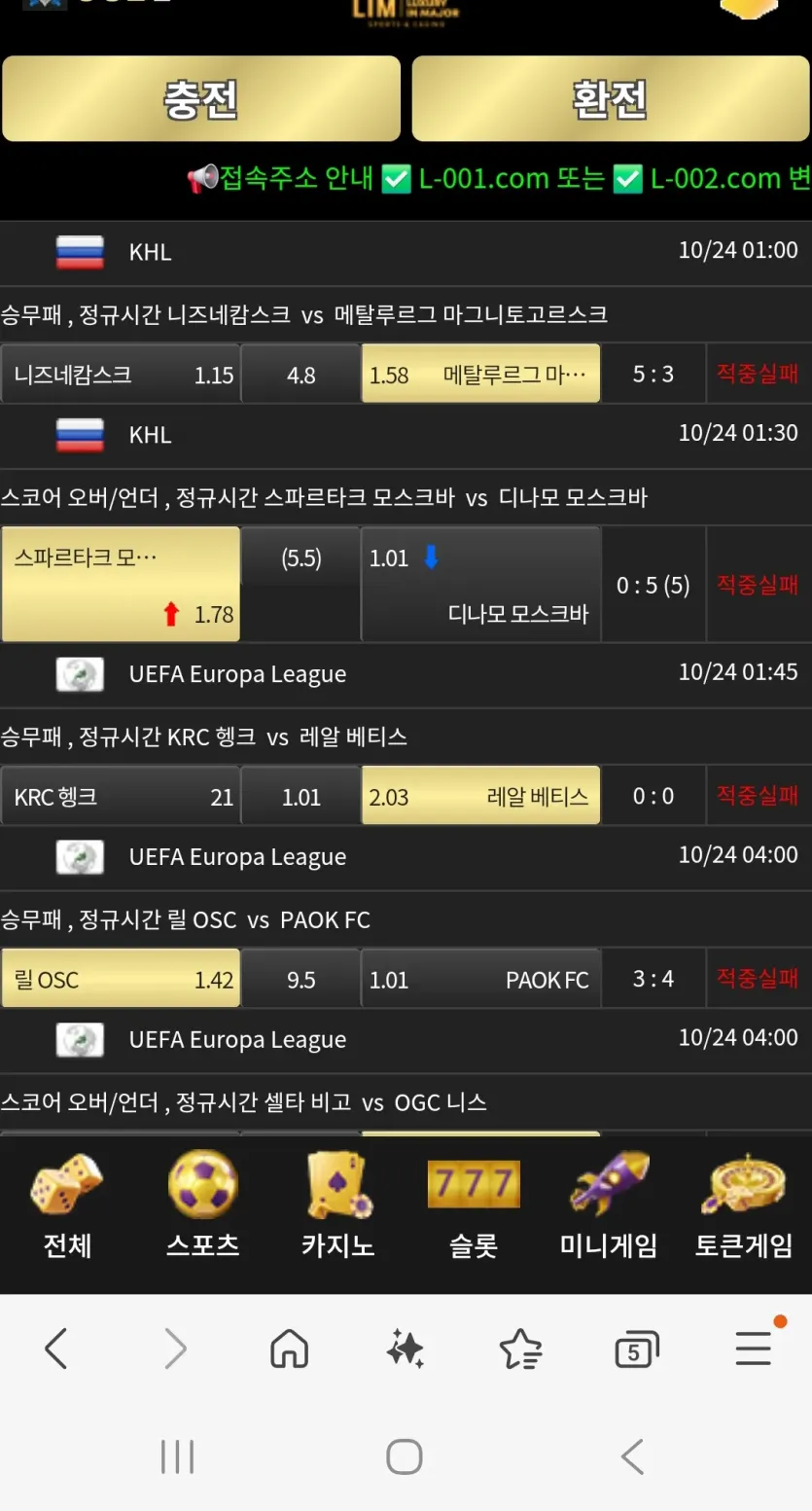Viewport: 812px width, 1511px height.
Task: Open the 카지노 section
Action: [x=337, y=1206]
